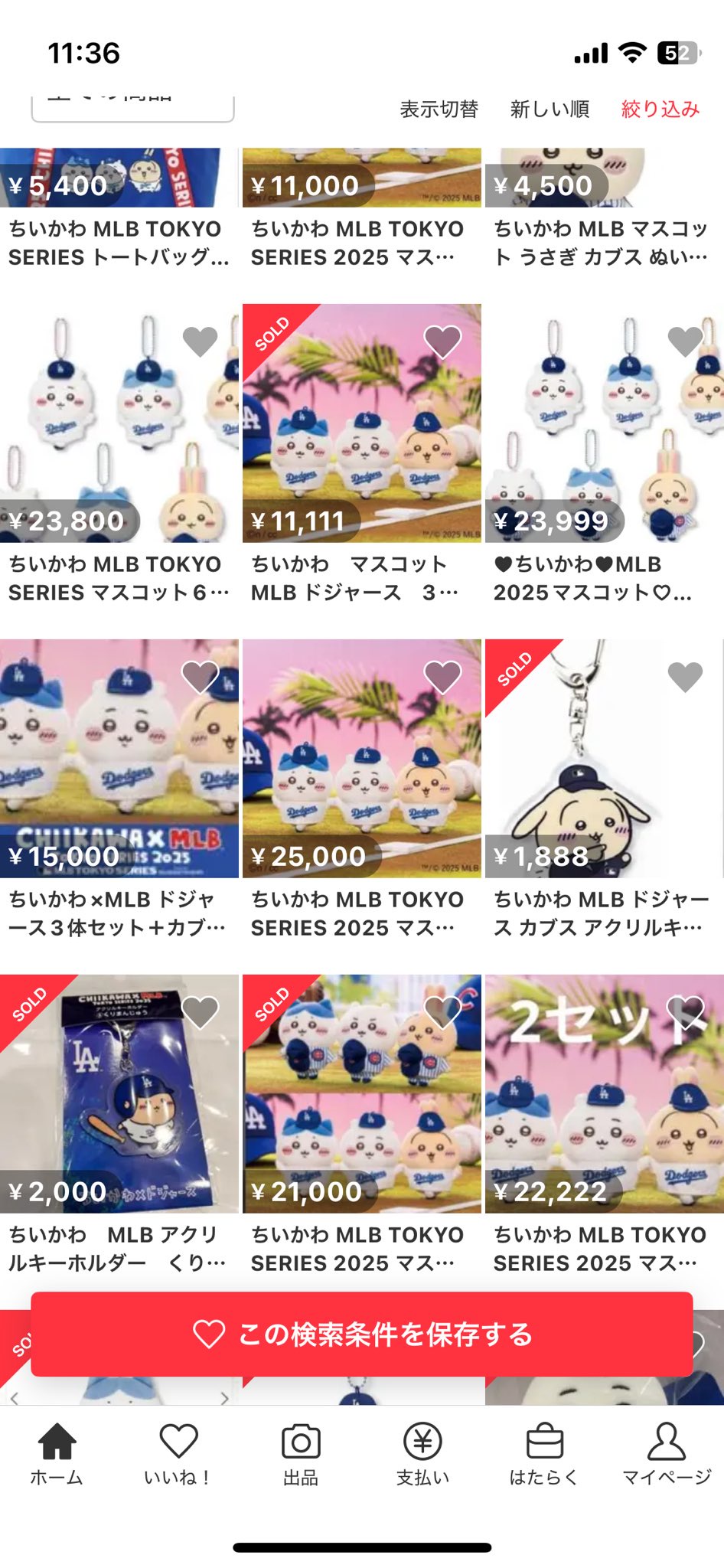Open the 絞り込み filter
The image size is (724, 1568).
click(660, 109)
